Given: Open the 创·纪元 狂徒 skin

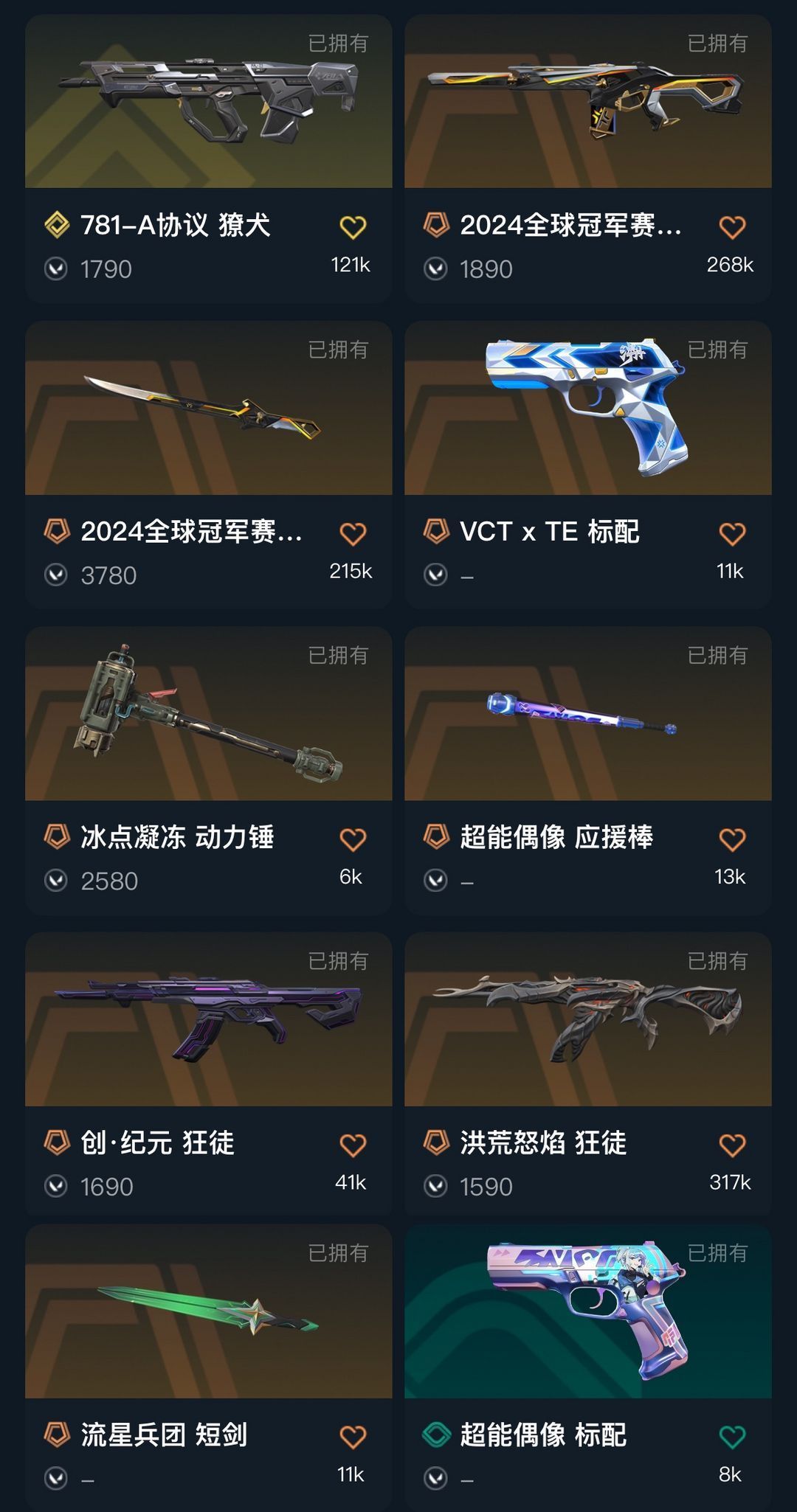Looking at the screenshot, I should tap(208, 1074).
